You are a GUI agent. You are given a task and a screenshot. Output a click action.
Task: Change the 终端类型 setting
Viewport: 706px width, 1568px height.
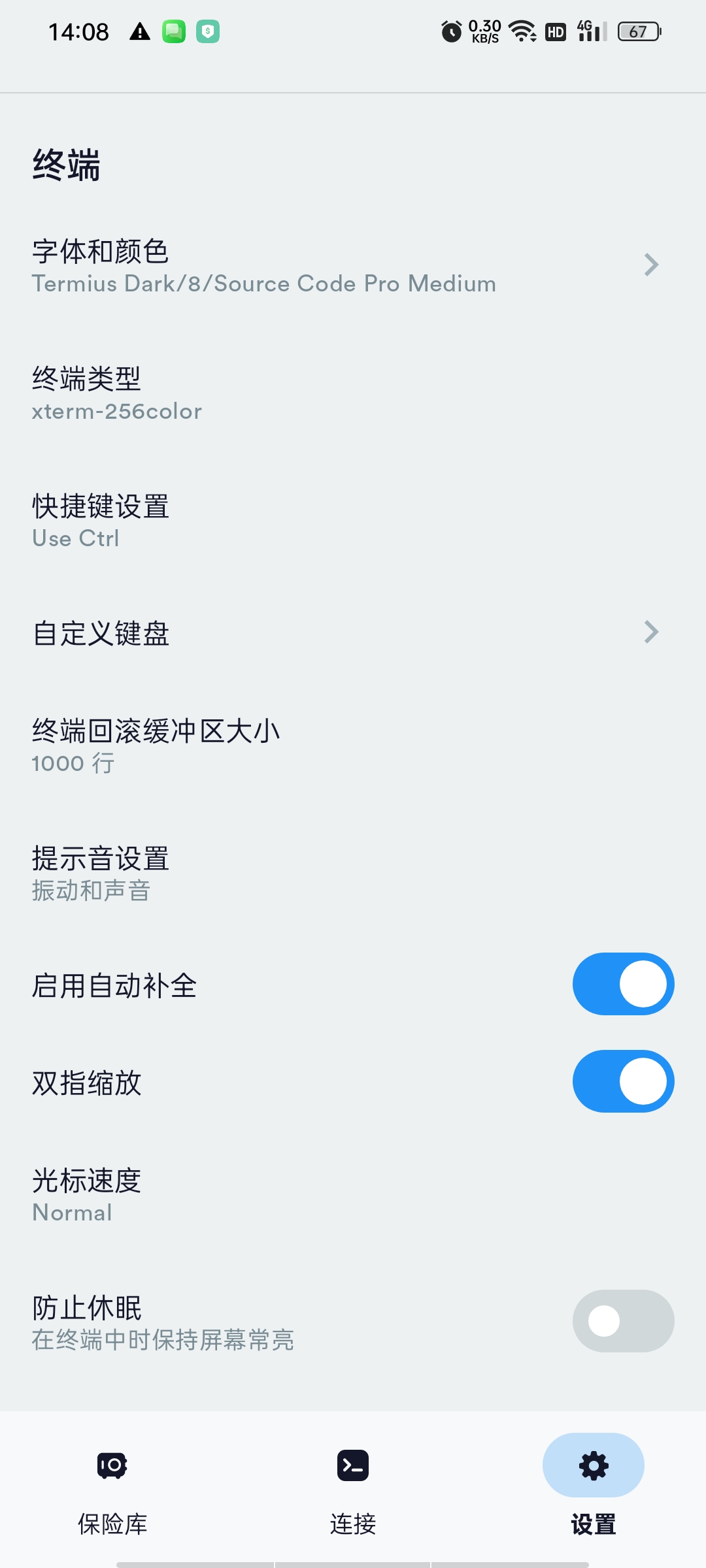353,393
